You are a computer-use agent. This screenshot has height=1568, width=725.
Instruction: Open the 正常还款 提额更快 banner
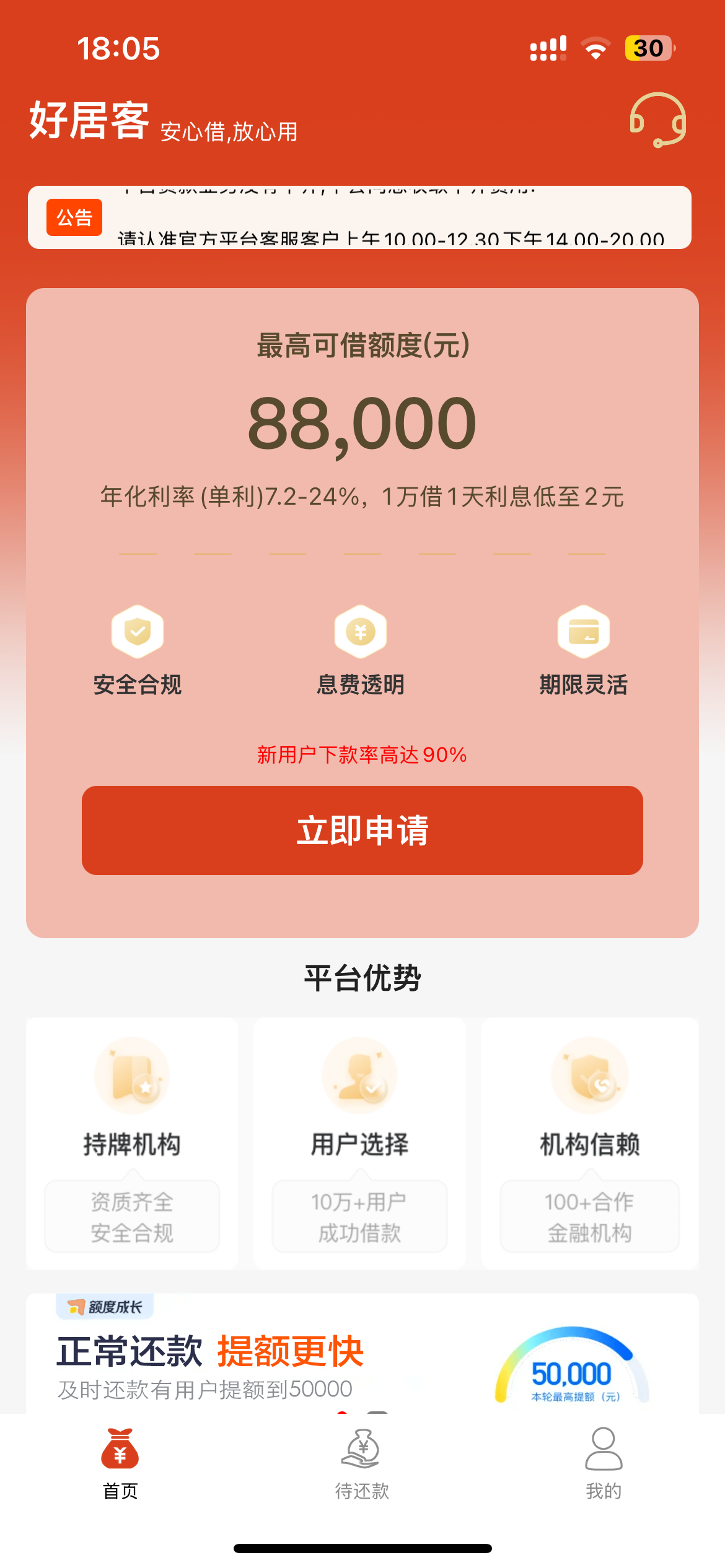pyautogui.click(x=362, y=1354)
